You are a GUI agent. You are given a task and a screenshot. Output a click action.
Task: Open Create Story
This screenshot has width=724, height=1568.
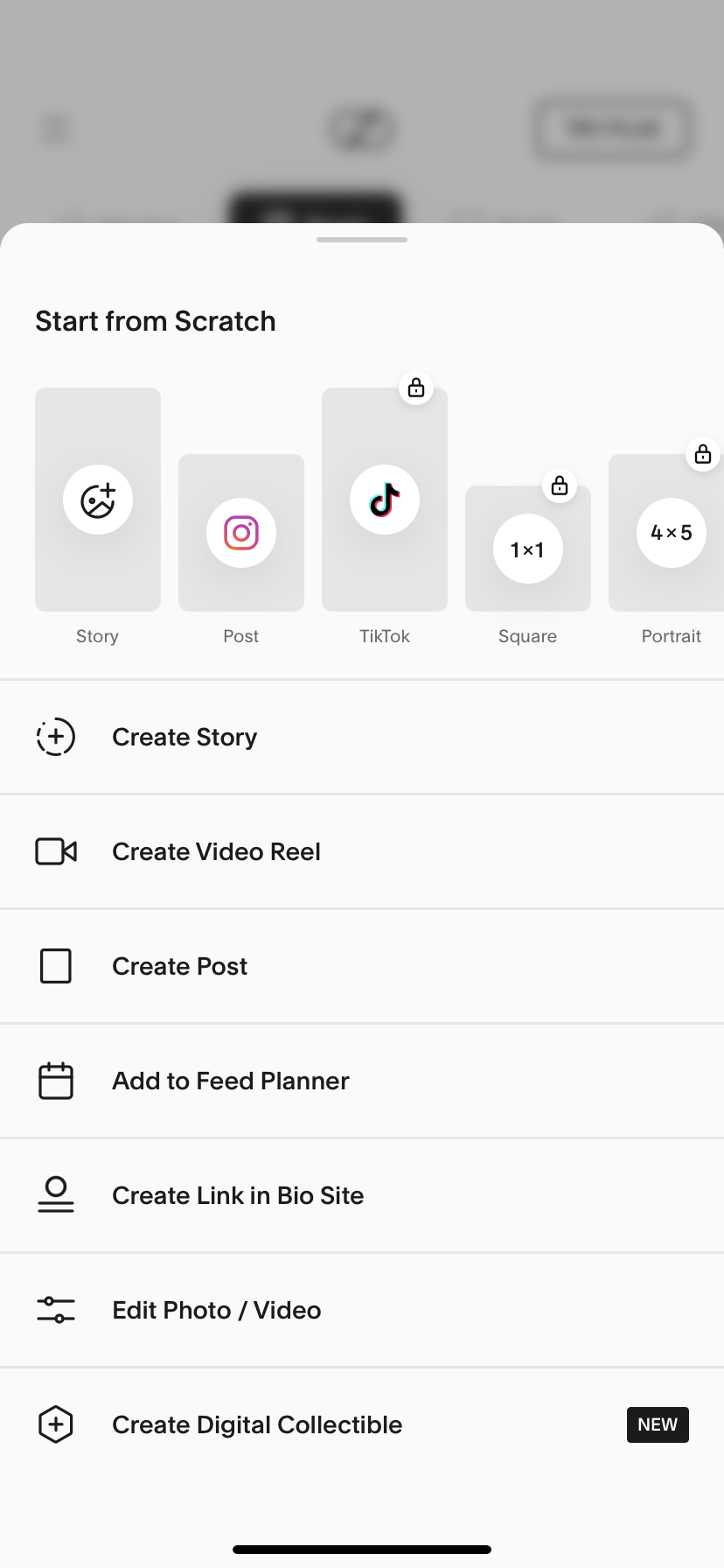[x=362, y=737]
